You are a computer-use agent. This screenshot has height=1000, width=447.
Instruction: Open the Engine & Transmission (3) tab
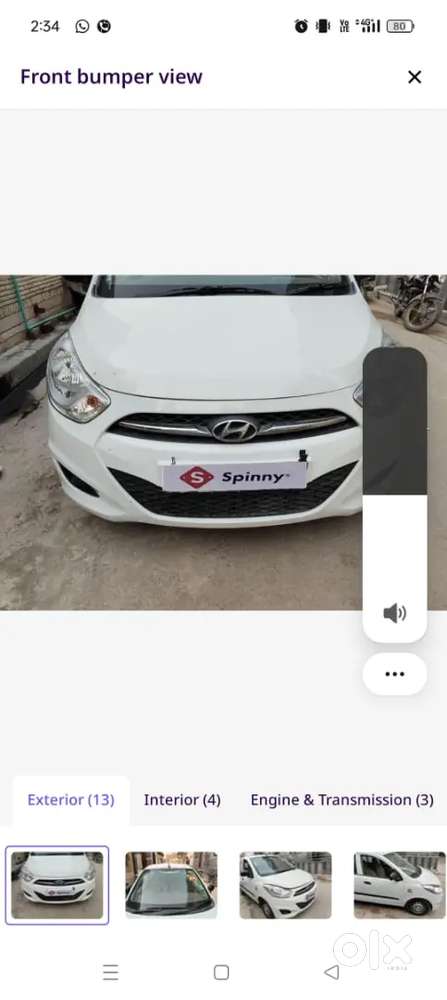point(342,800)
